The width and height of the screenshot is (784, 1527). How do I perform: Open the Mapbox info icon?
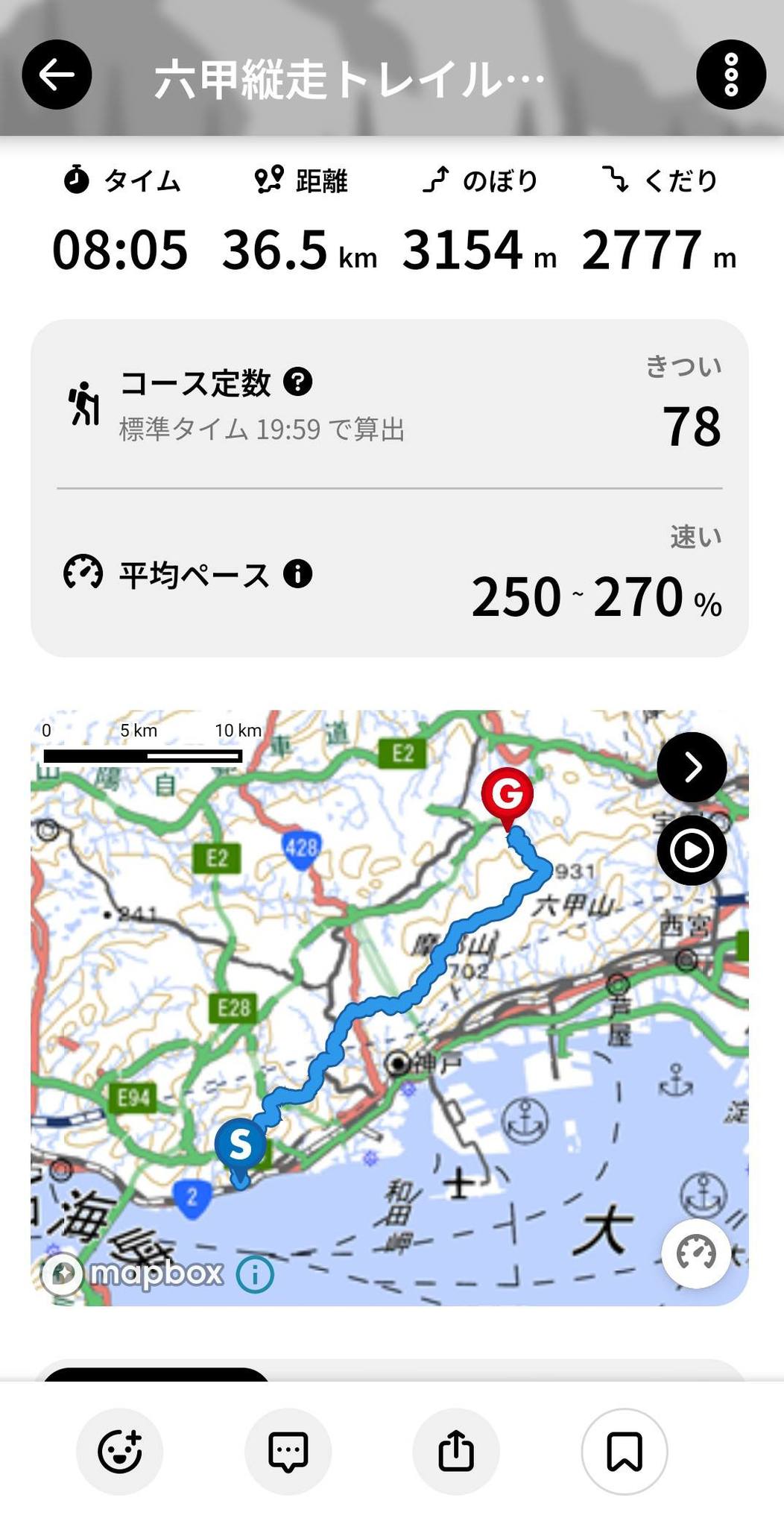[255, 1274]
